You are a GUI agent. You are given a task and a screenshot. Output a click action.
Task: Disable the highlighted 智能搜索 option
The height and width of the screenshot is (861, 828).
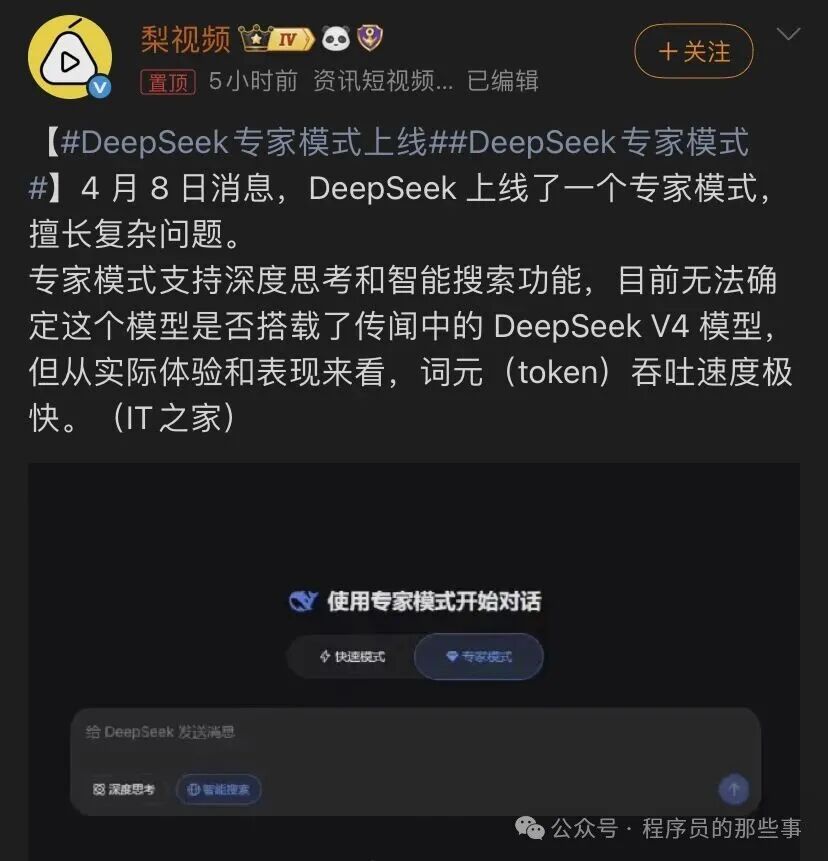pyautogui.click(x=219, y=789)
